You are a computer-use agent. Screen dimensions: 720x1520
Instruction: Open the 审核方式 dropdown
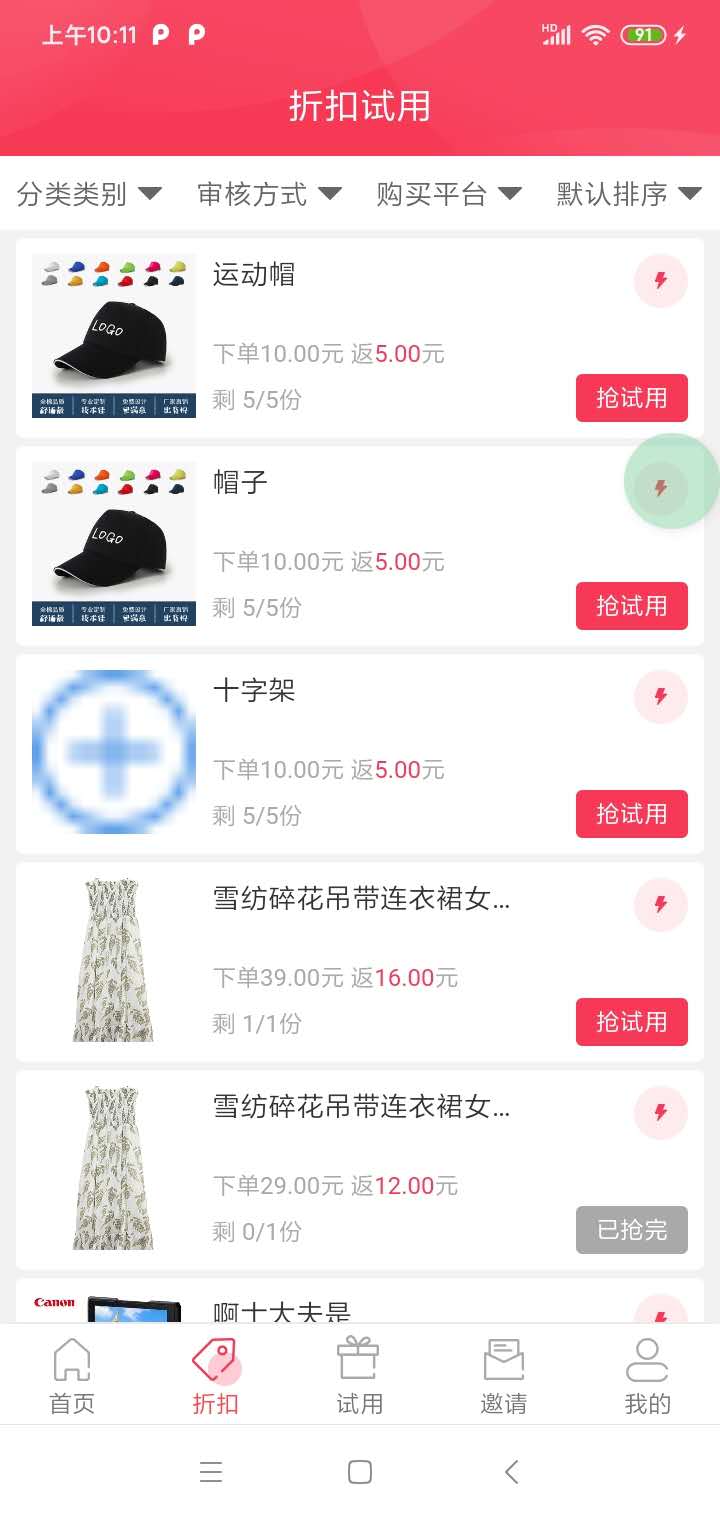tap(269, 194)
